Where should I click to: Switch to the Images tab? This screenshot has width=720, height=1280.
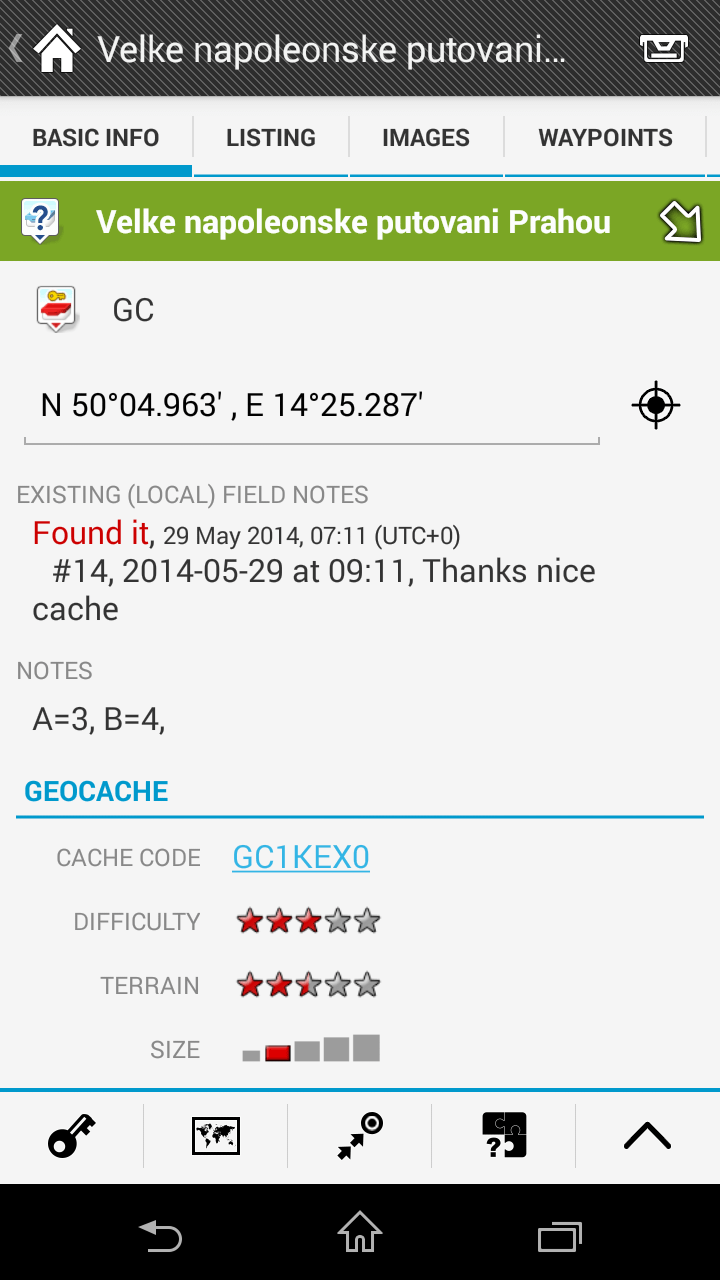coord(426,138)
